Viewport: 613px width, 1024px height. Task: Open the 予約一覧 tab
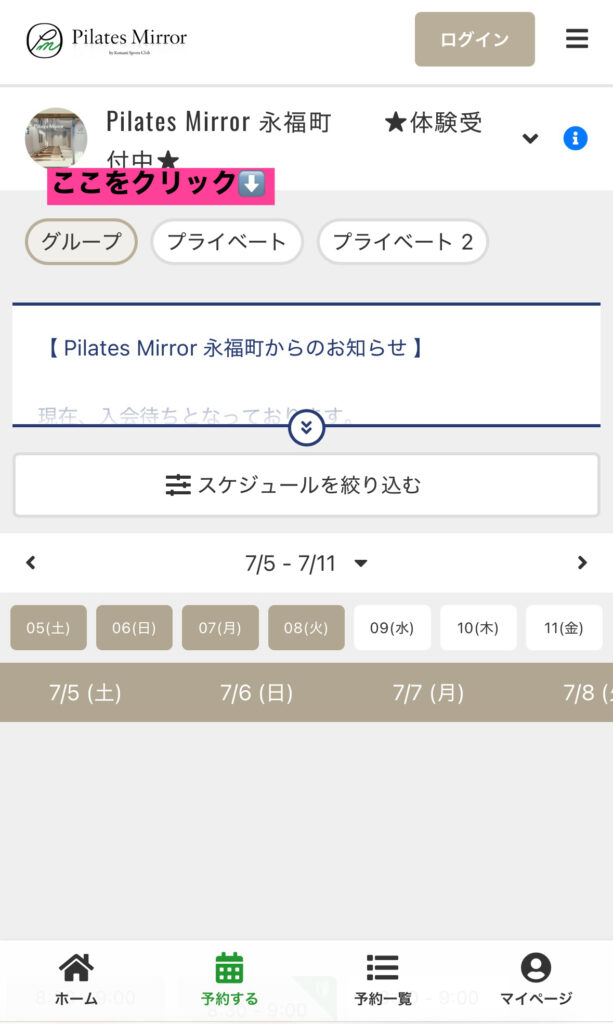383,979
